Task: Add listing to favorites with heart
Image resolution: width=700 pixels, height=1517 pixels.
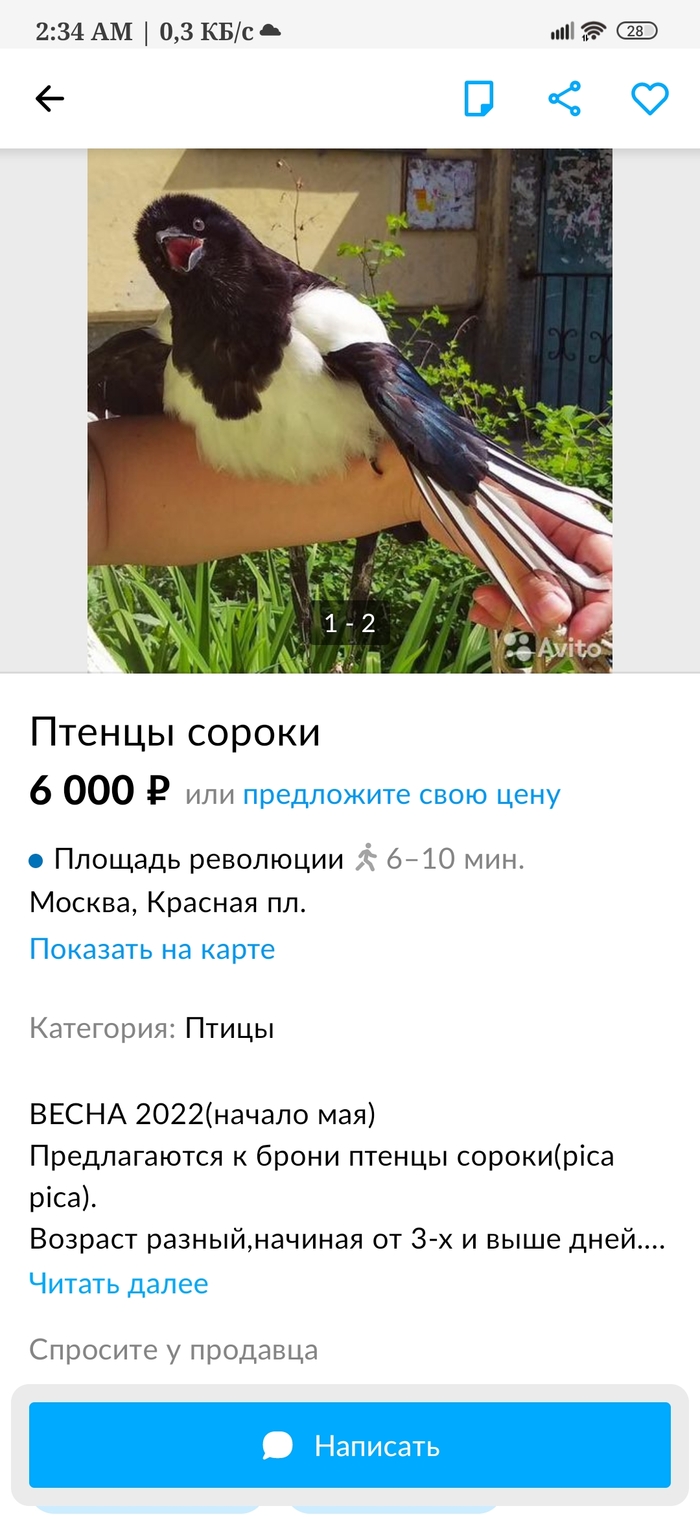Action: [649, 98]
